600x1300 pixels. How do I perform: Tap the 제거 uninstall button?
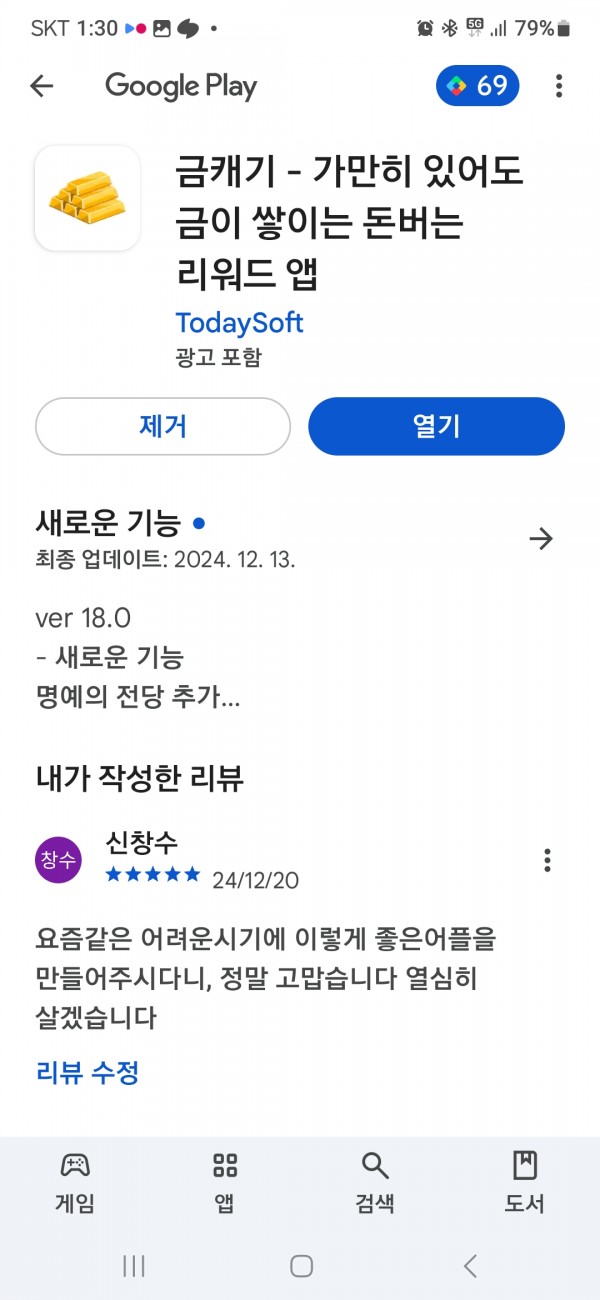163,426
